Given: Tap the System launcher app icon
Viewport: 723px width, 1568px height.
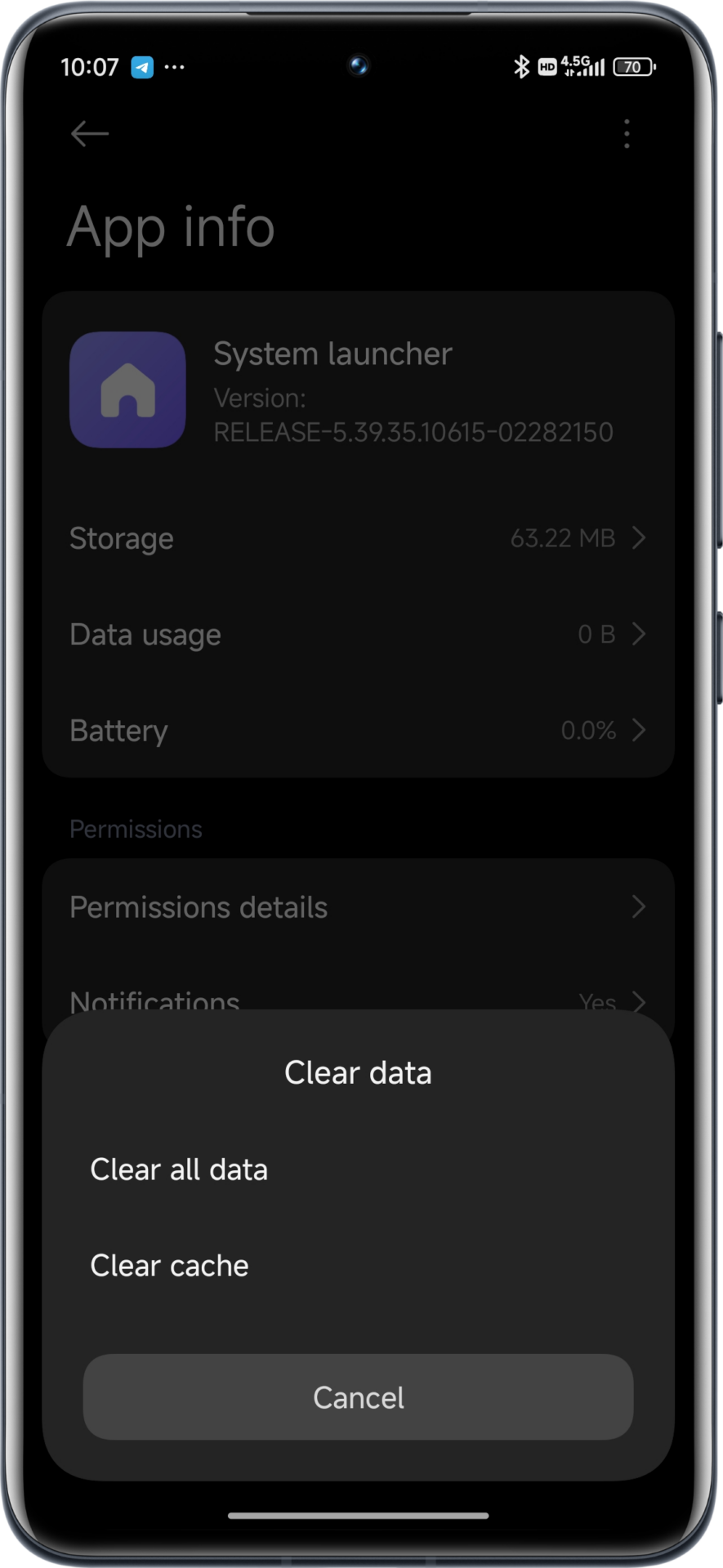Looking at the screenshot, I should [x=127, y=390].
